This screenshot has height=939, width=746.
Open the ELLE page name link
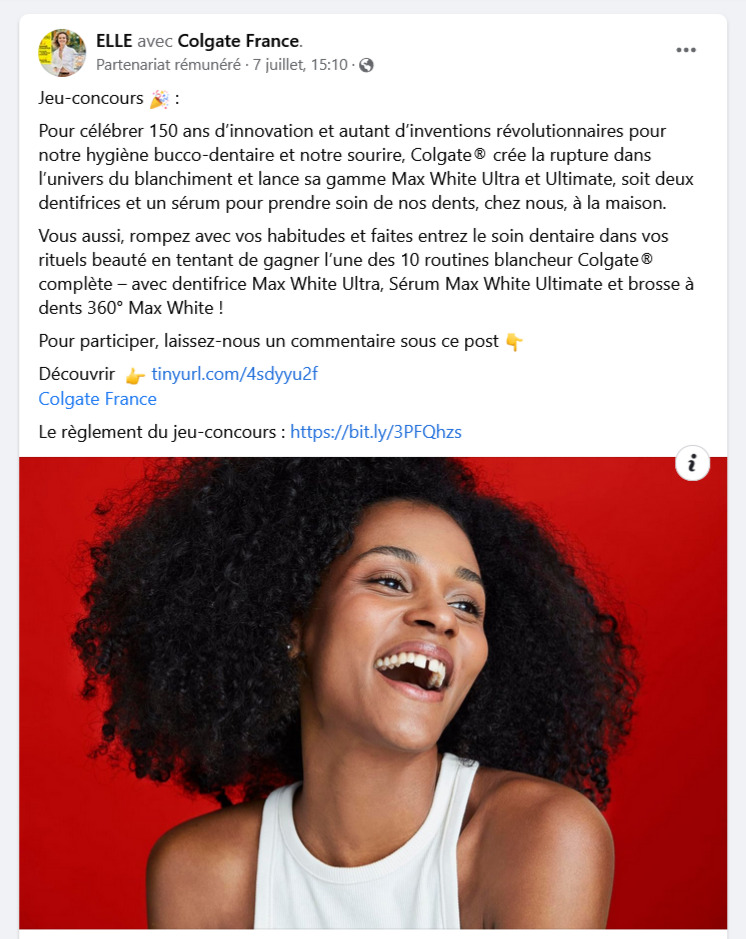tap(114, 41)
